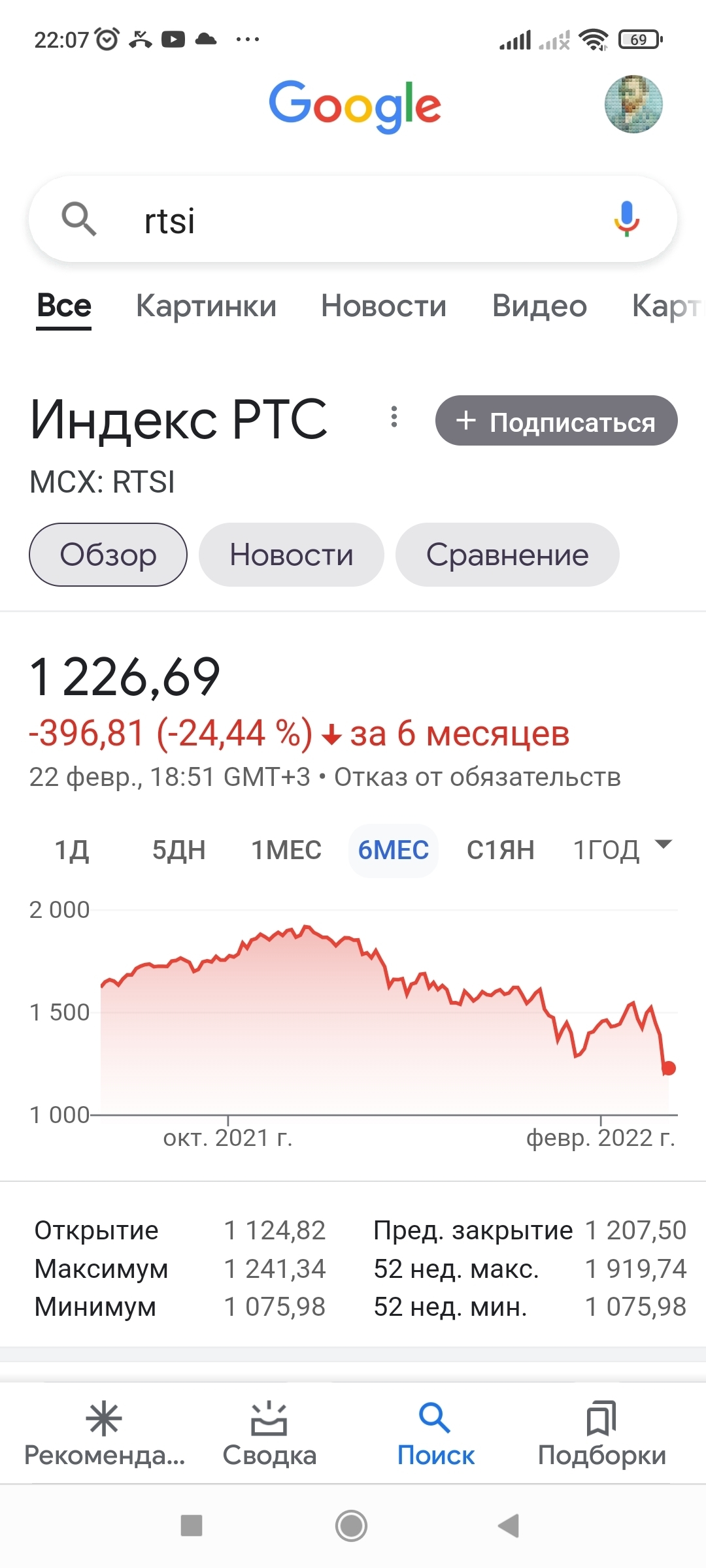The image size is (706, 1568).
Task: Open the overflow menu next to Индекс РТС
Action: pyautogui.click(x=394, y=417)
